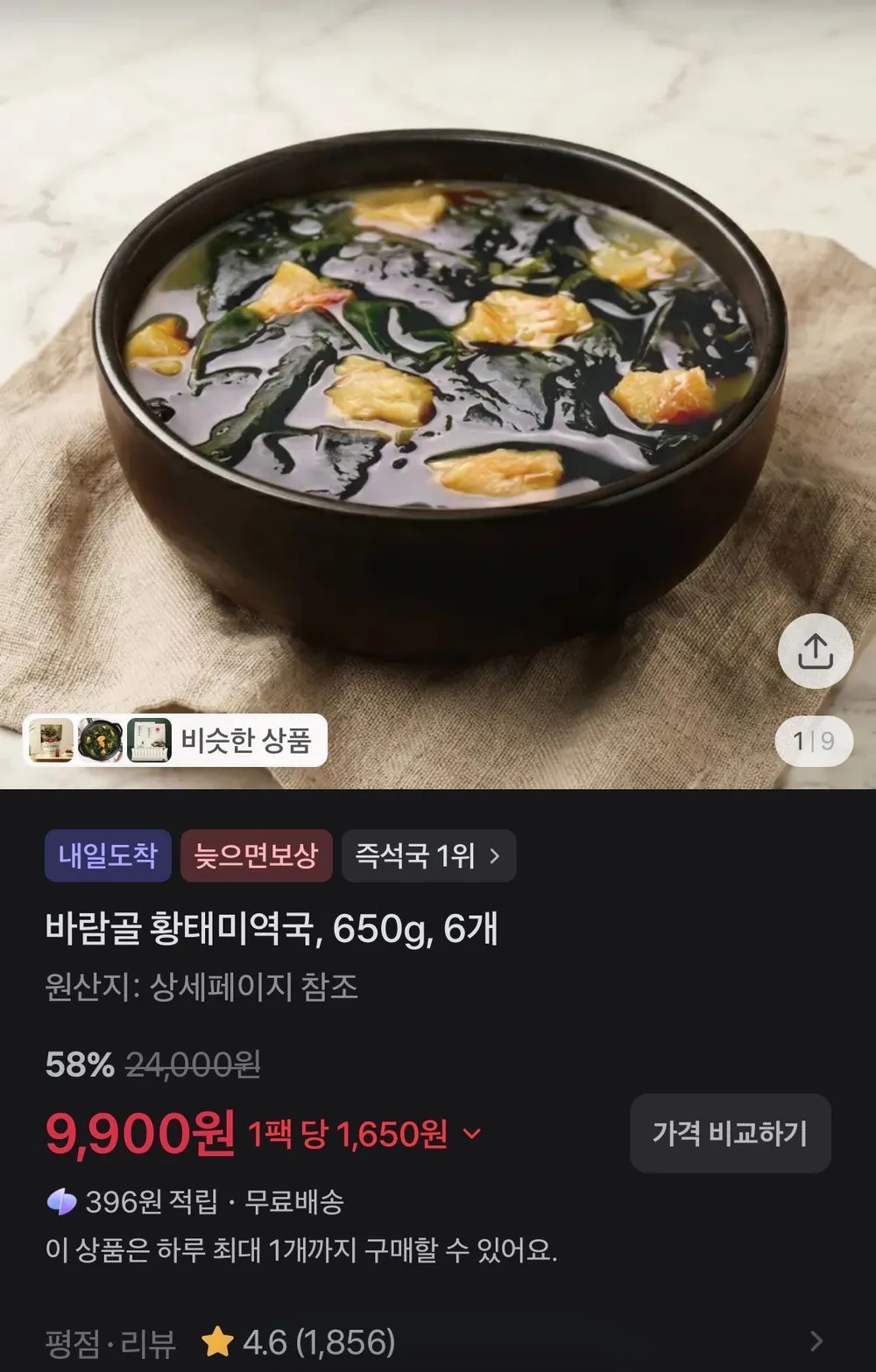The width and height of the screenshot is (876, 1372).
Task: Tap the 늦으면보상 compensation badge
Action: 256,855
